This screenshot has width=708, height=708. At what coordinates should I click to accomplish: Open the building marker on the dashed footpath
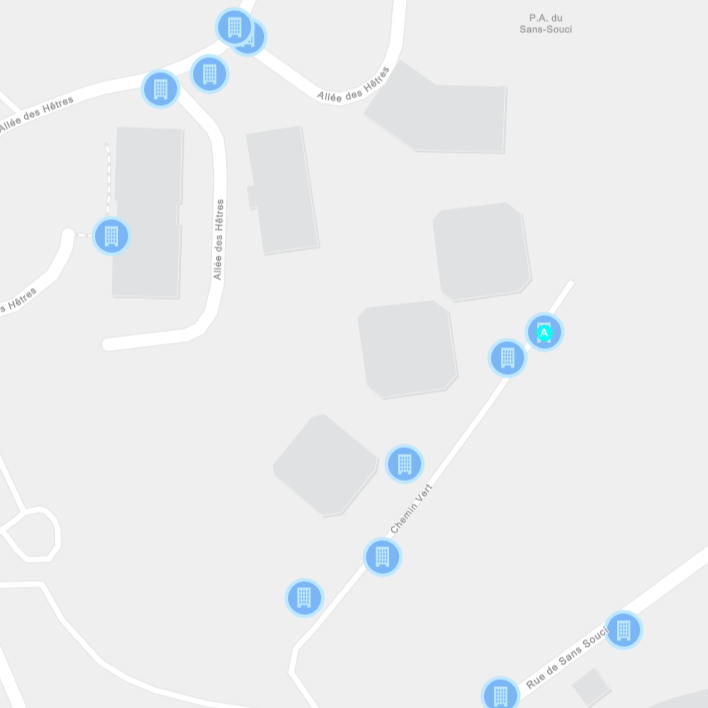pos(111,236)
